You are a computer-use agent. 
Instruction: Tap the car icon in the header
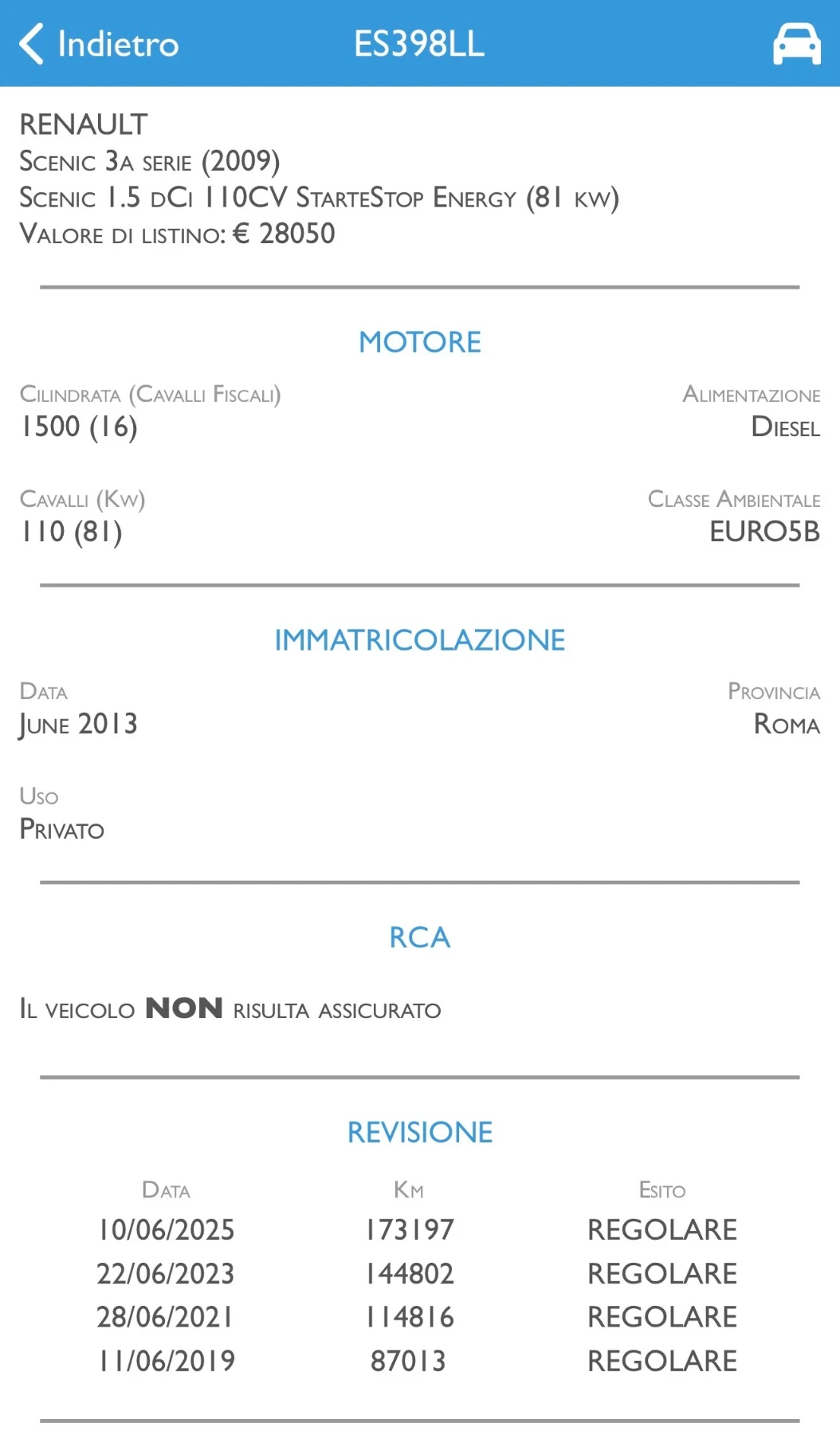tap(796, 44)
